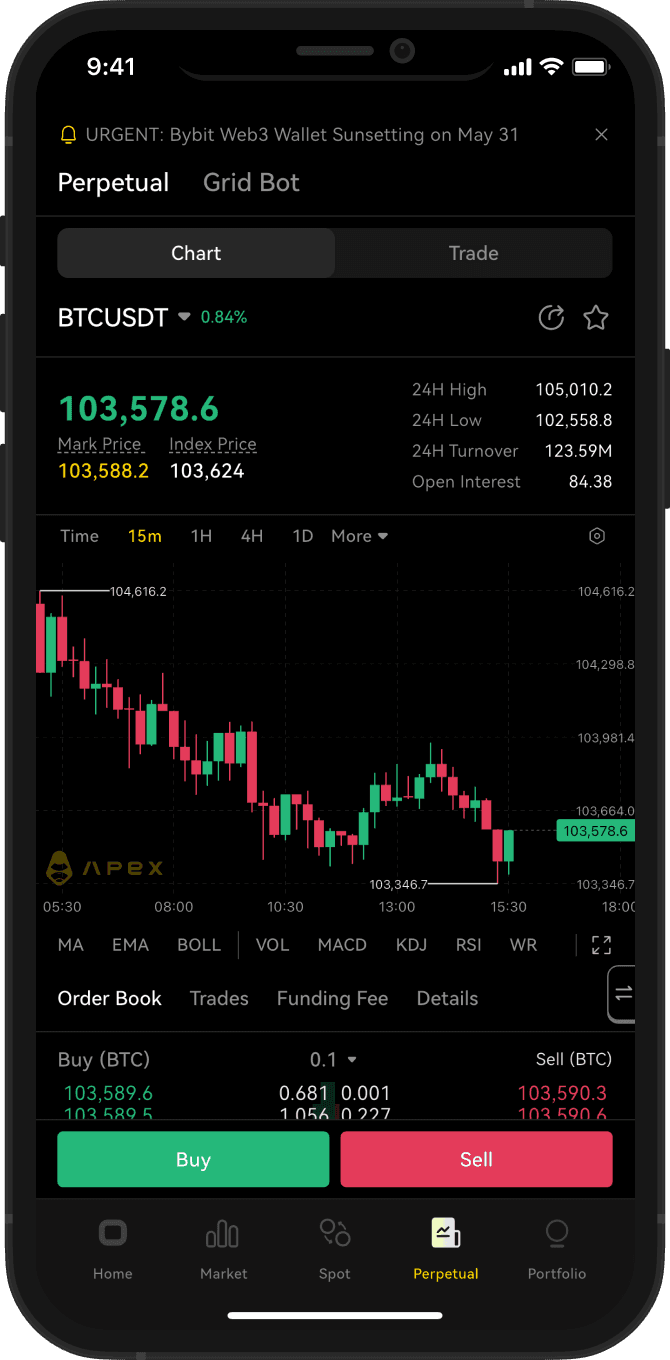Open the Funding Fee tab

coord(332,998)
